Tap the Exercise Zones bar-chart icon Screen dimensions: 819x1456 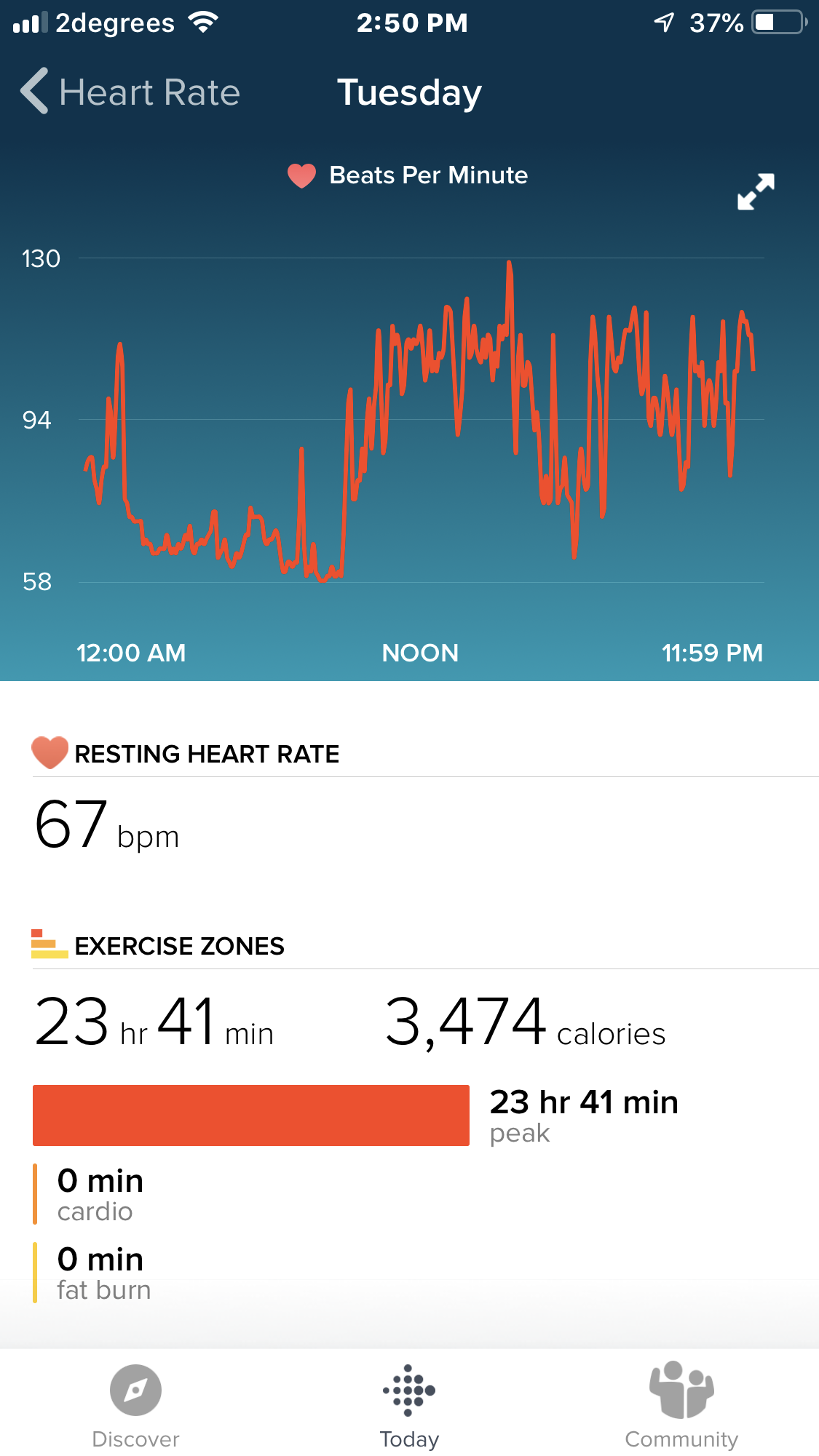47,945
